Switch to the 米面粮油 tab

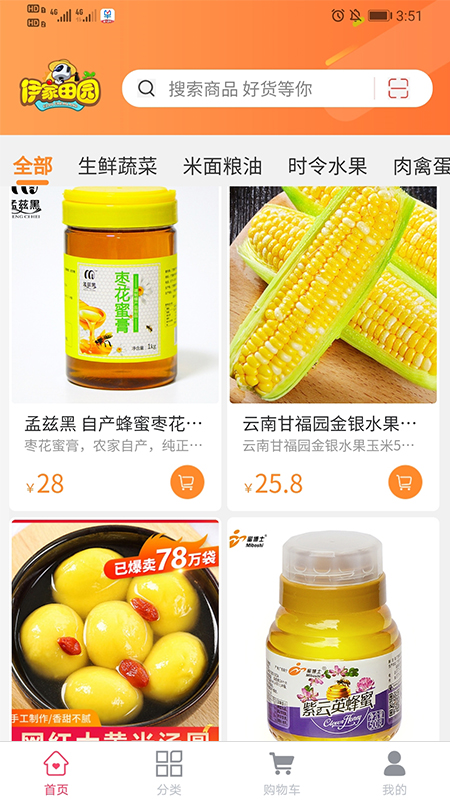222,167
